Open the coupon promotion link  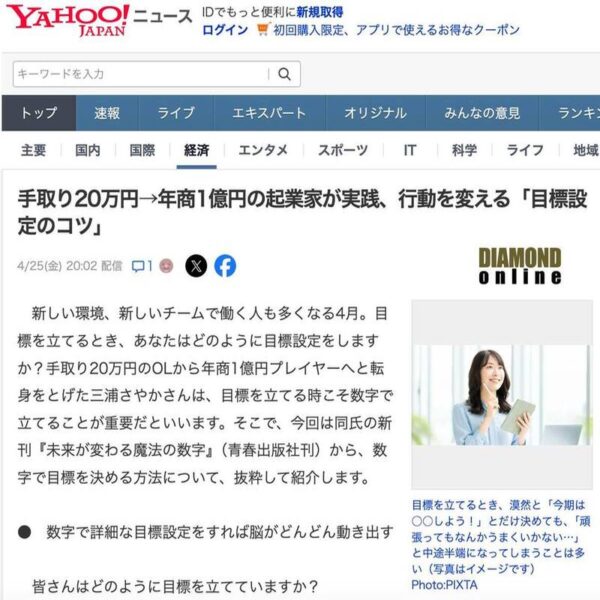coord(396,30)
